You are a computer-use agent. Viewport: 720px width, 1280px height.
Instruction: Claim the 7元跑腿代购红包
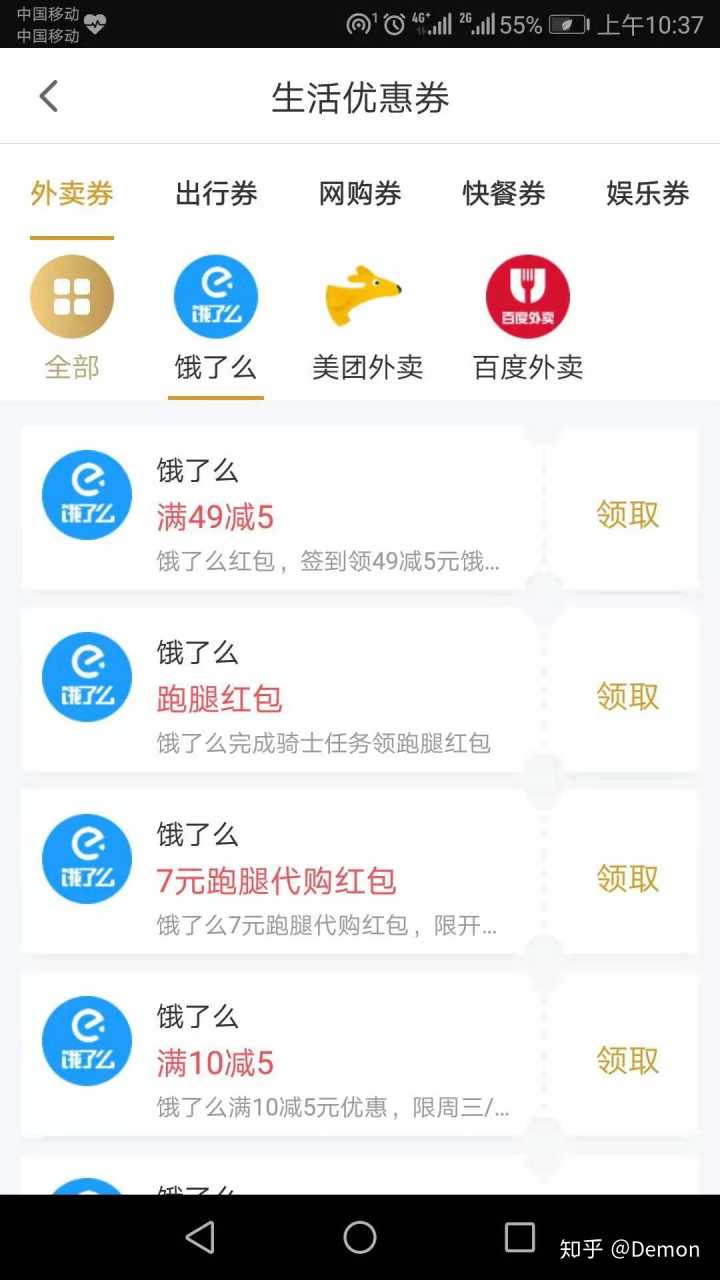[x=627, y=878]
